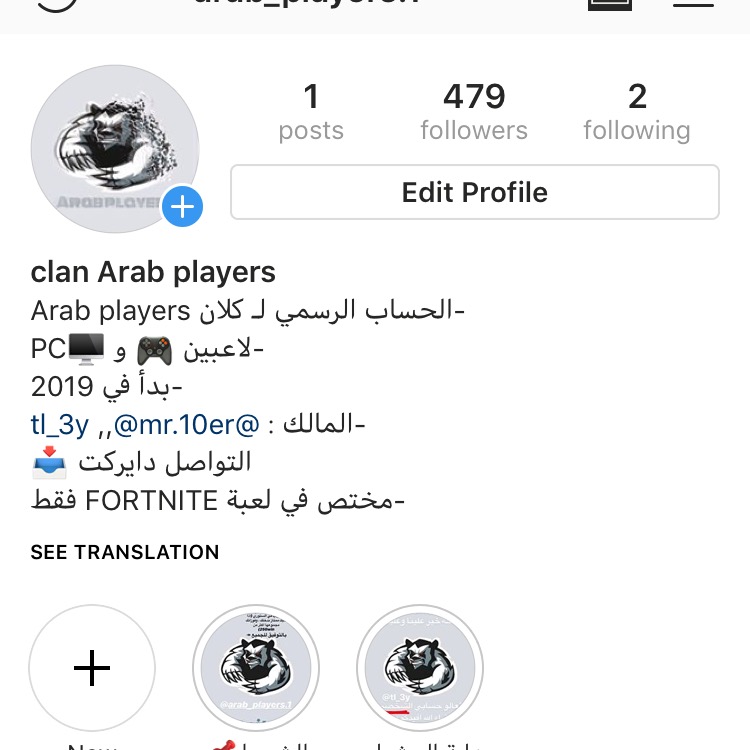Create a new story highlight
This screenshot has width=750, height=750.
[x=92, y=667]
